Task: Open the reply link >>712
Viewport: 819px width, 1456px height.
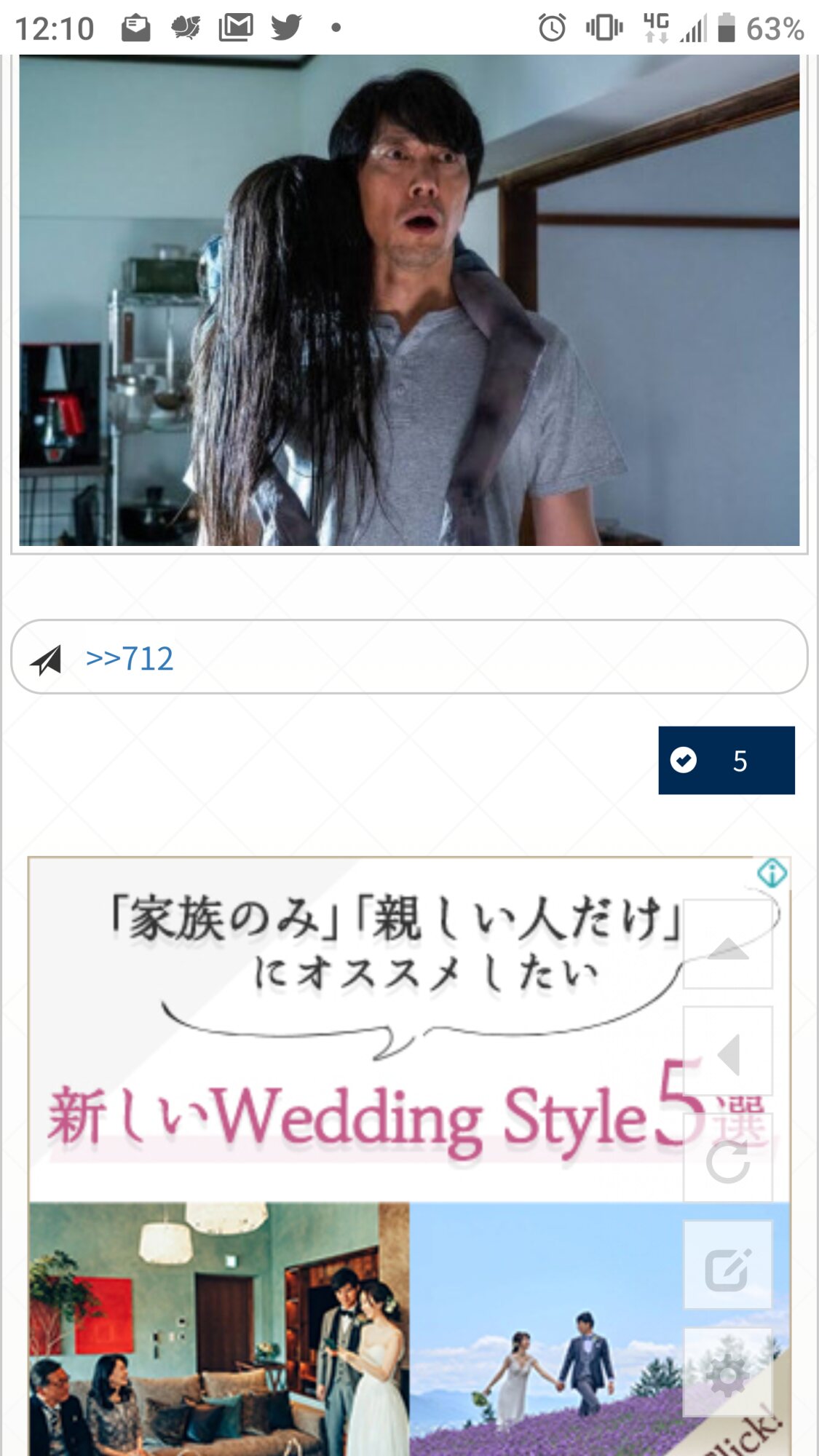Action: [130, 659]
